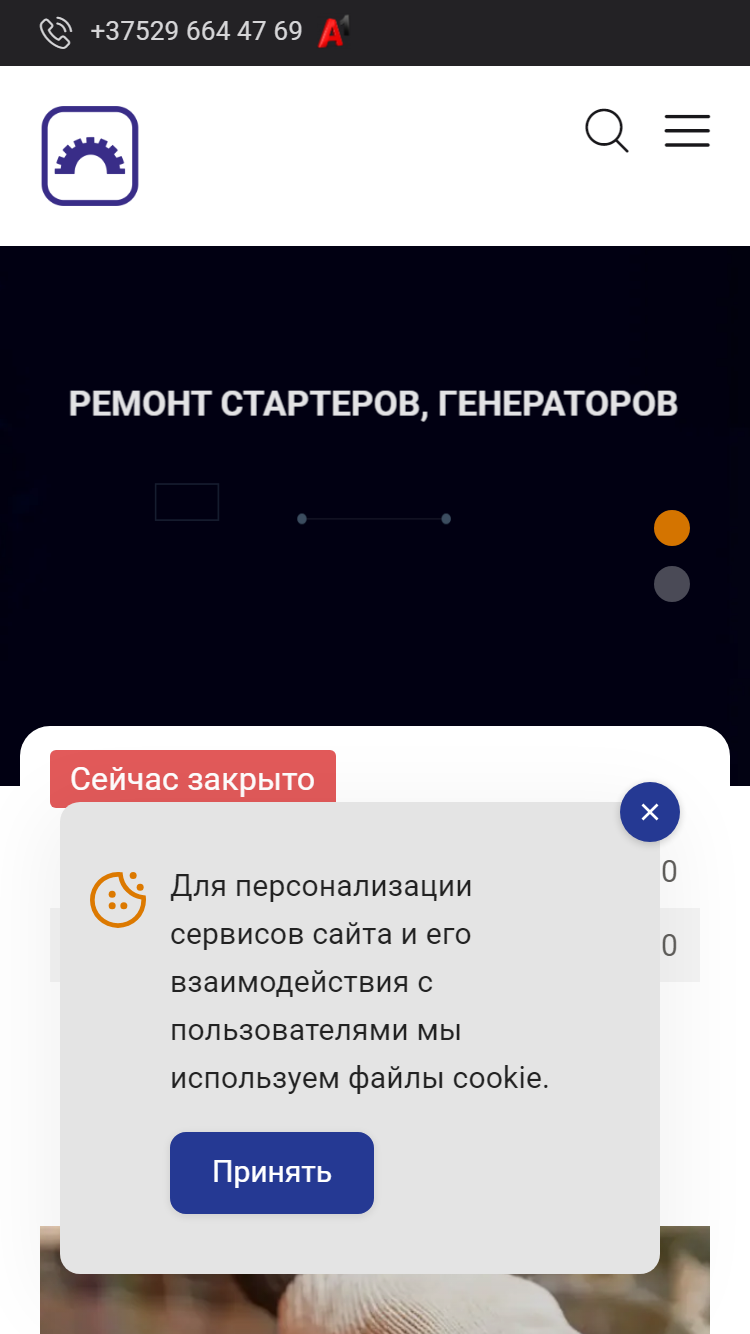This screenshot has height=1334, width=750.
Task: Dismiss the cookie notice with the X
Action: (x=650, y=812)
